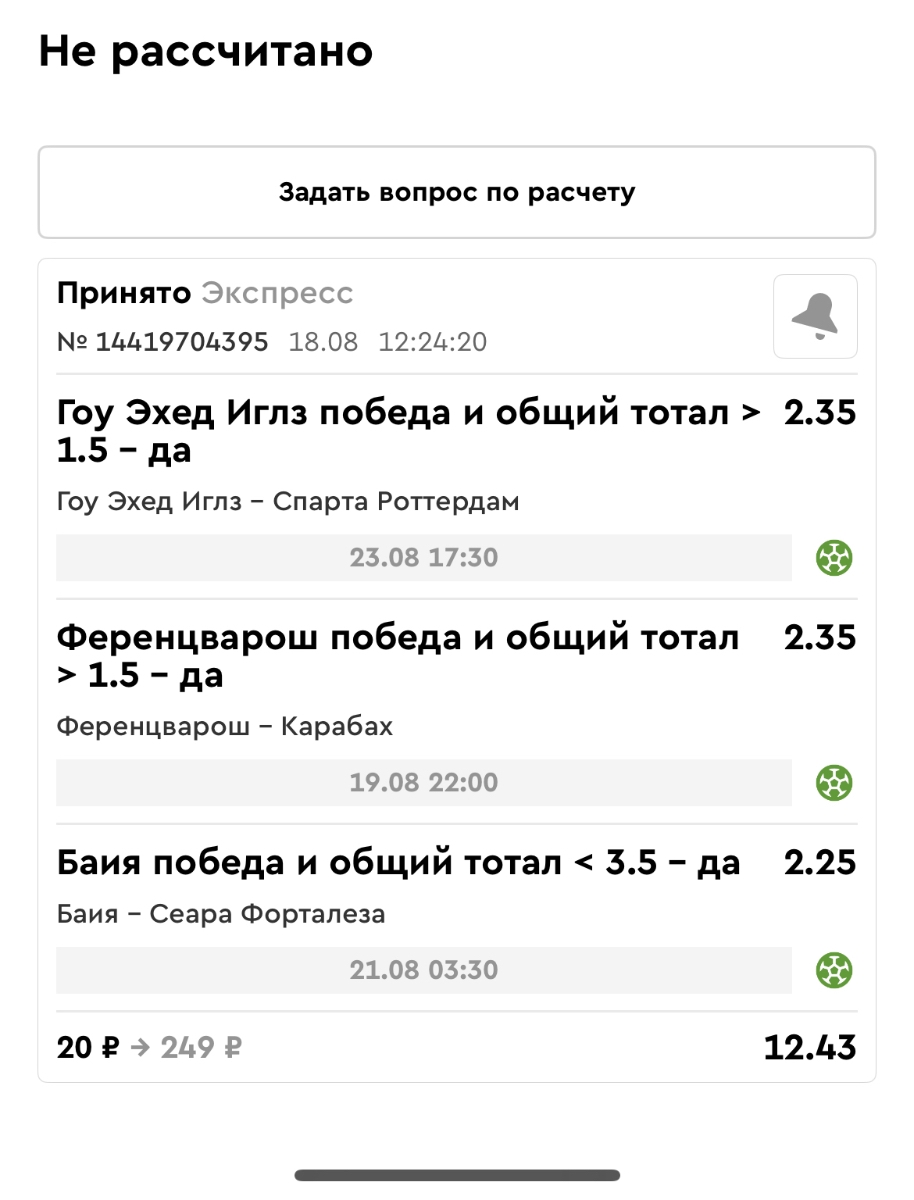Open the notification bell for this bet
This screenshot has height=1200, width=914.
click(814, 316)
